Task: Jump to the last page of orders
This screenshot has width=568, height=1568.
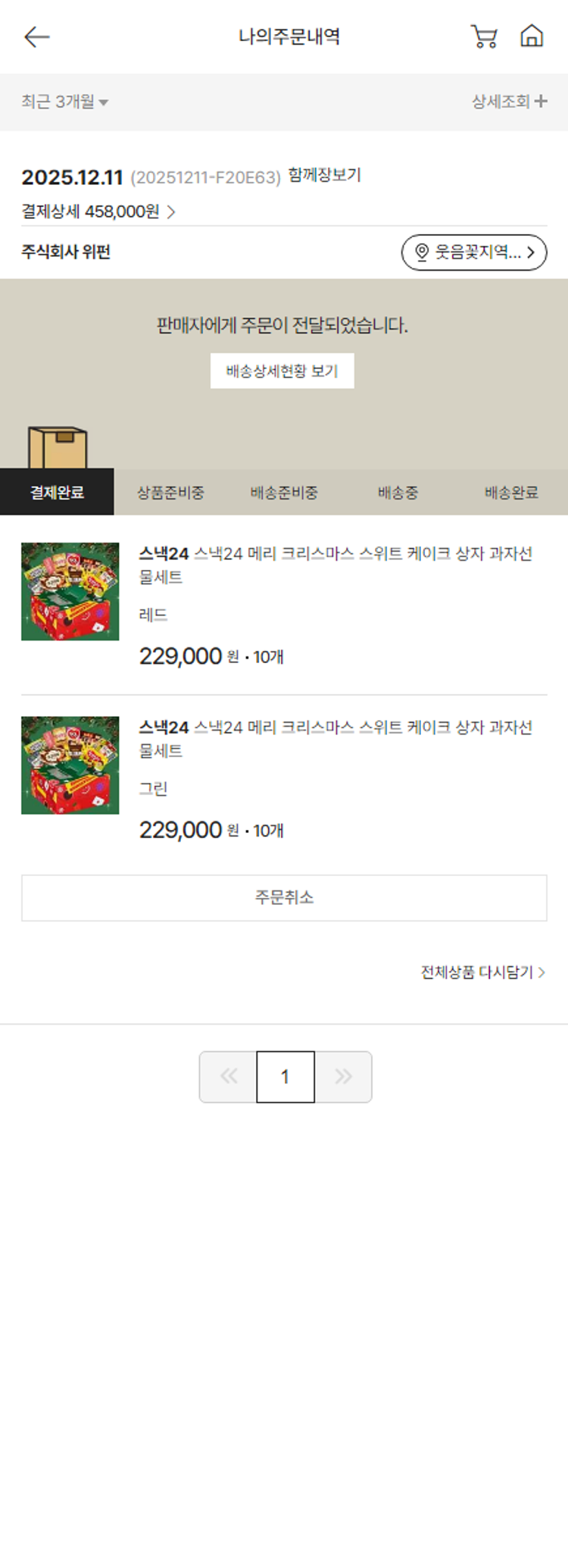Action: [343, 1077]
